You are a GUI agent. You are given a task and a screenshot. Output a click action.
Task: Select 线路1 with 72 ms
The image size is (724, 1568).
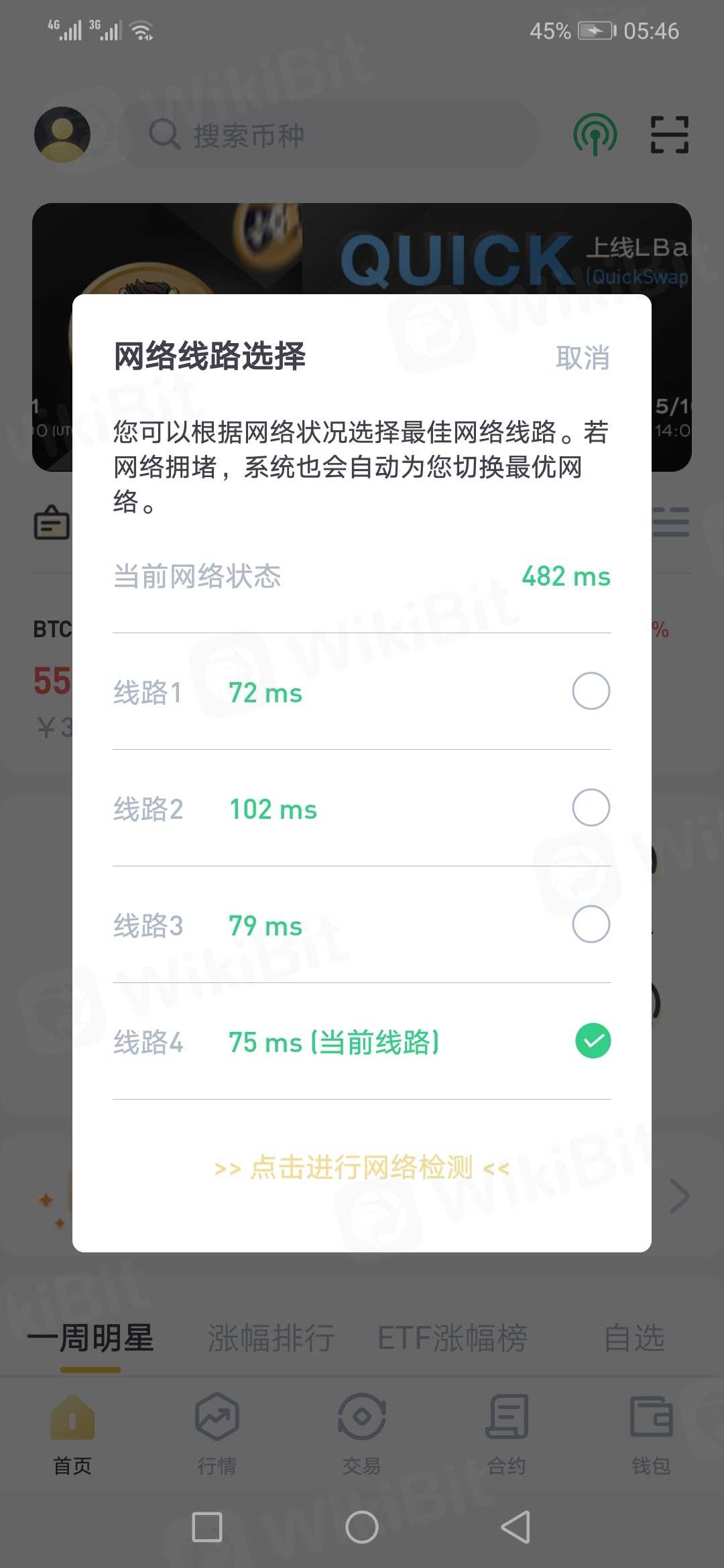click(x=591, y=691)
